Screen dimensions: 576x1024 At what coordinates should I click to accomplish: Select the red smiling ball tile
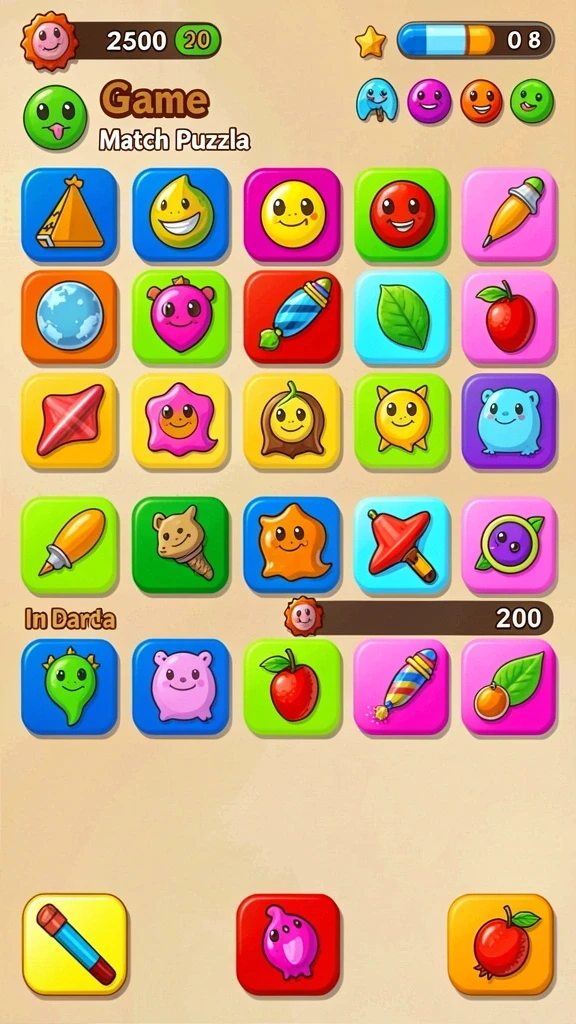point(402,215)
